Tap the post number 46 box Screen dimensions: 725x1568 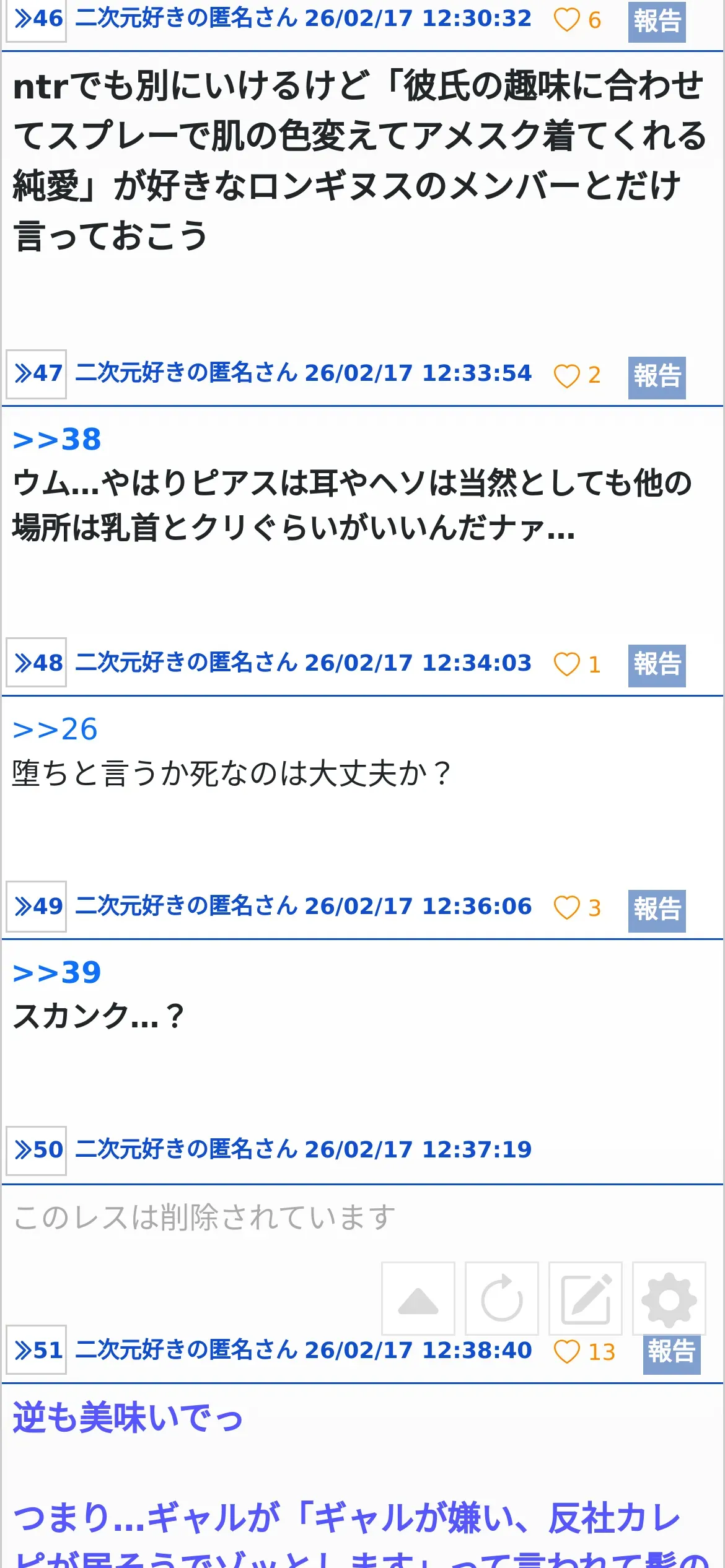(36, 19)
